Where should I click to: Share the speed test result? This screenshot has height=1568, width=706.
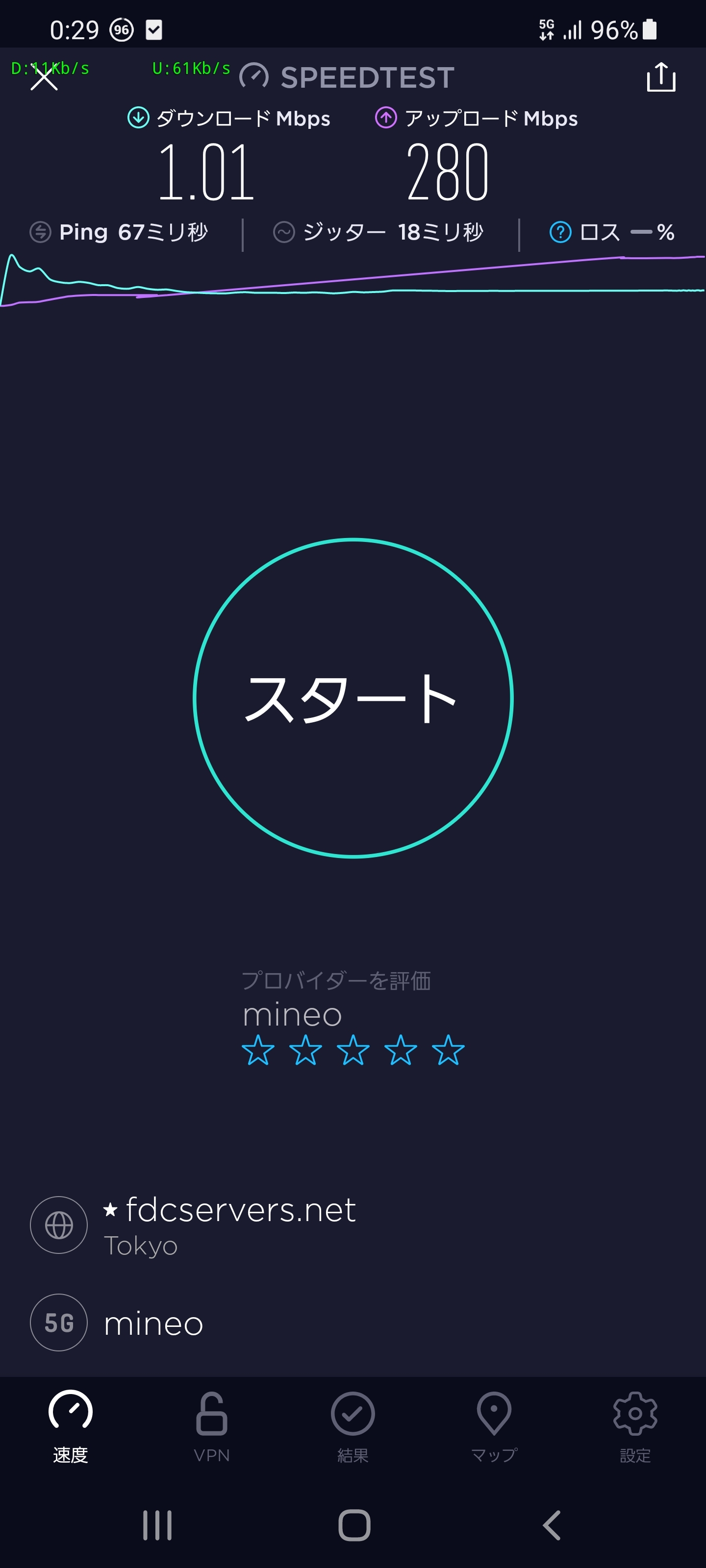coord(660,78)
